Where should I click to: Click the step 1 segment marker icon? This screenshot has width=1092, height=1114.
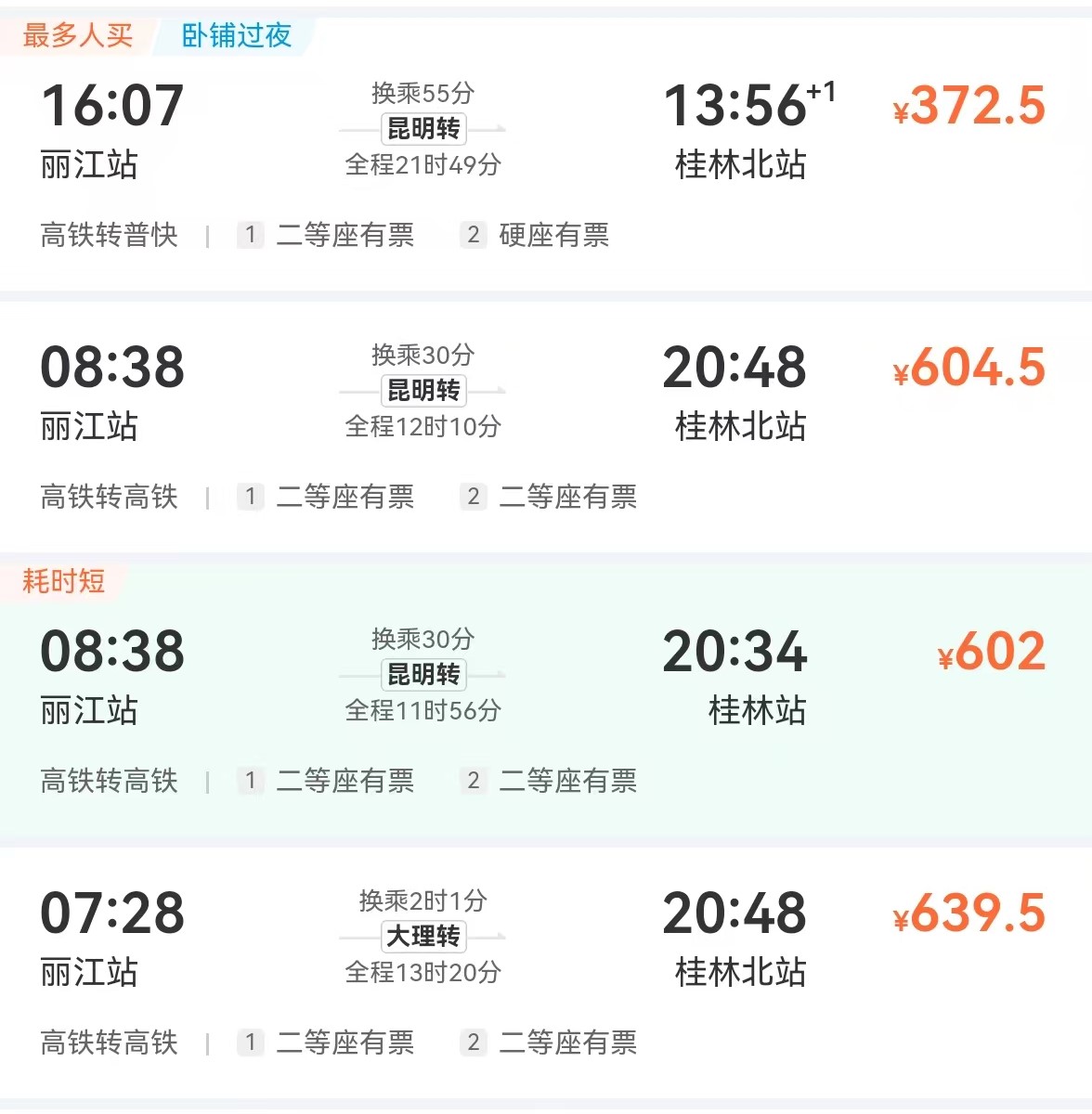[x=249, y=235]
